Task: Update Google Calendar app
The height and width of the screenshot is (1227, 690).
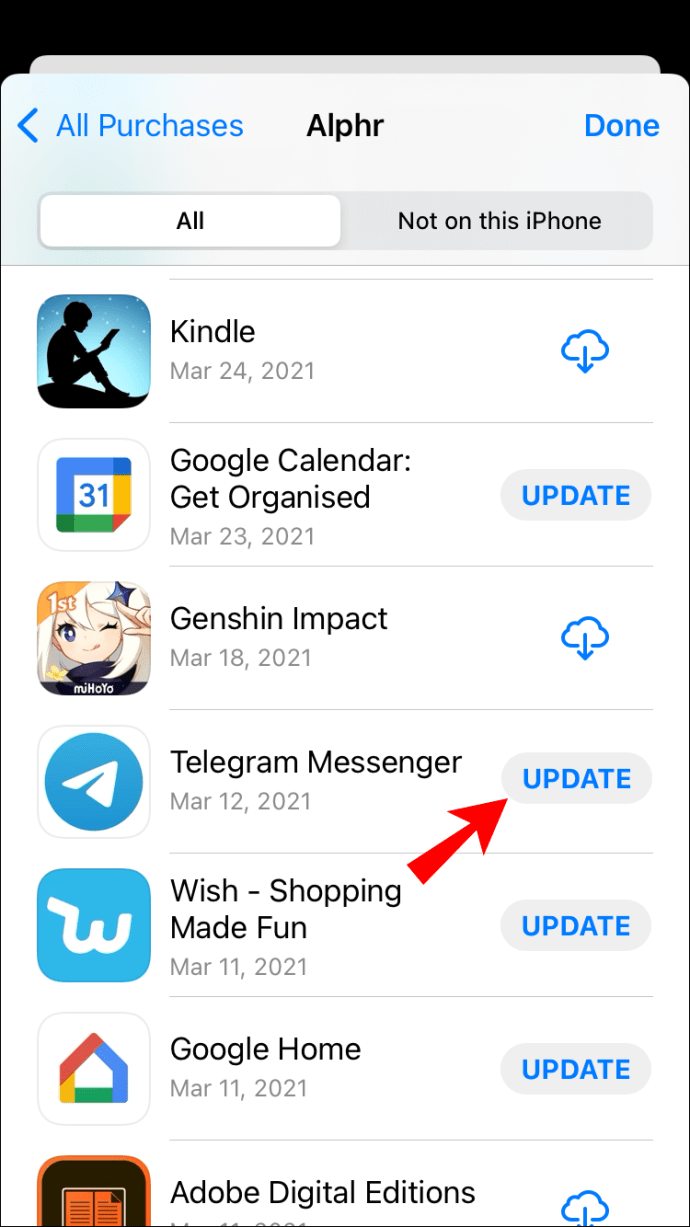Action: coord(576,496)
